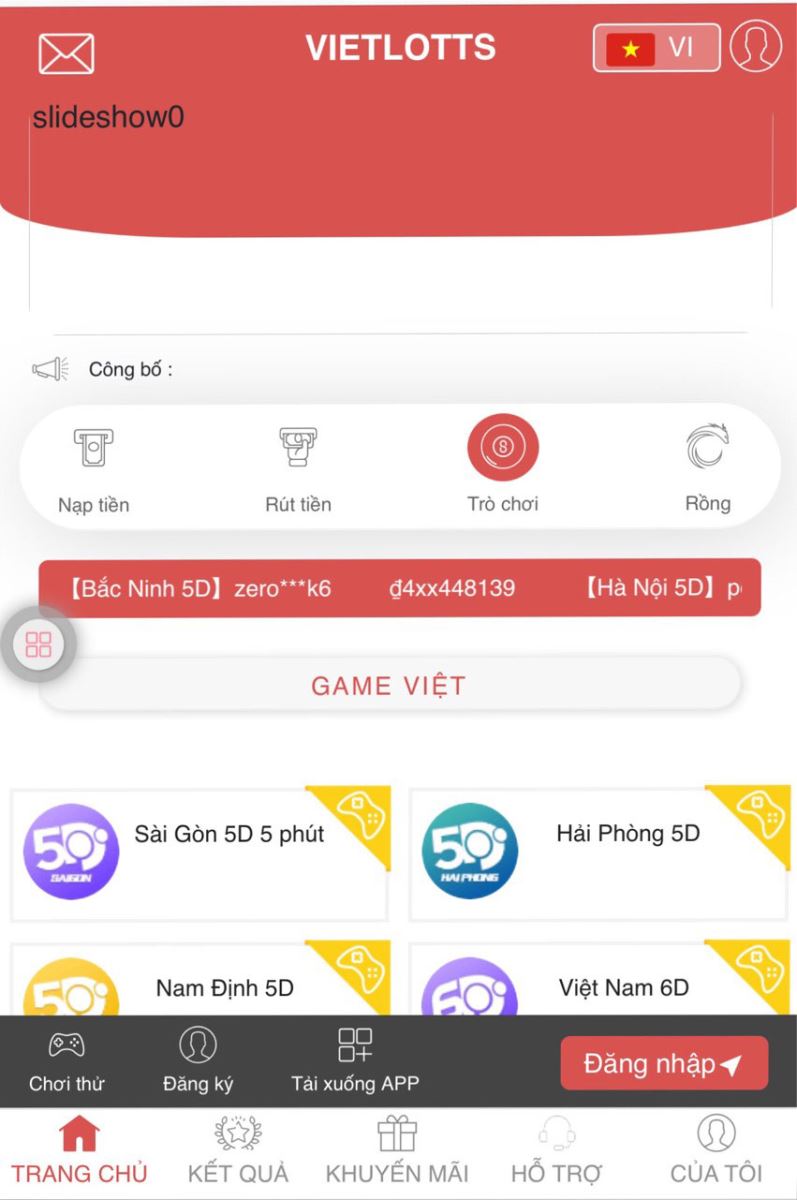
Task: Open the Sài Gòn 5D 5 phút game
Action: (198, 850)
